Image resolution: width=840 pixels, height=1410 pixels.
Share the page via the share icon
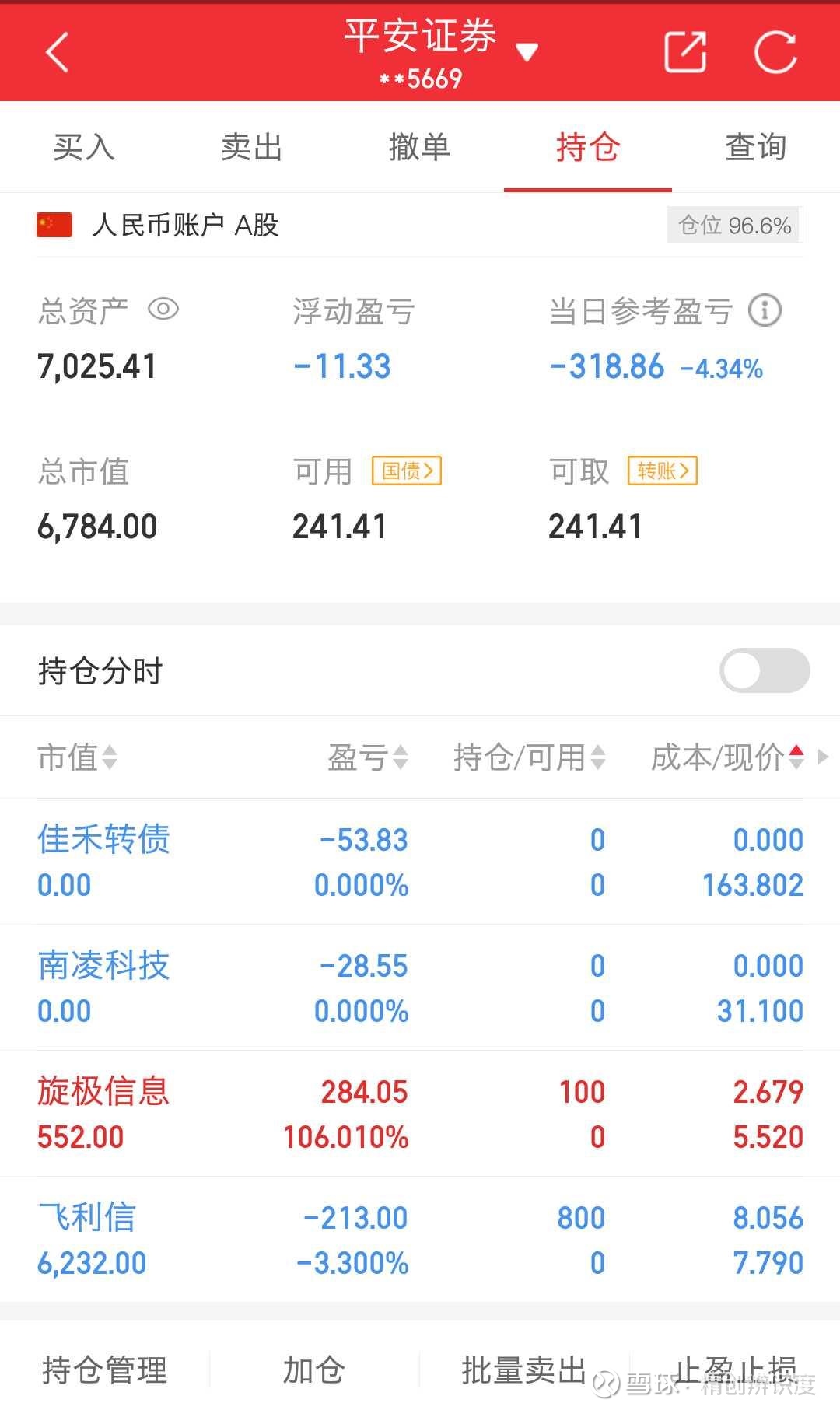(685, 52)
